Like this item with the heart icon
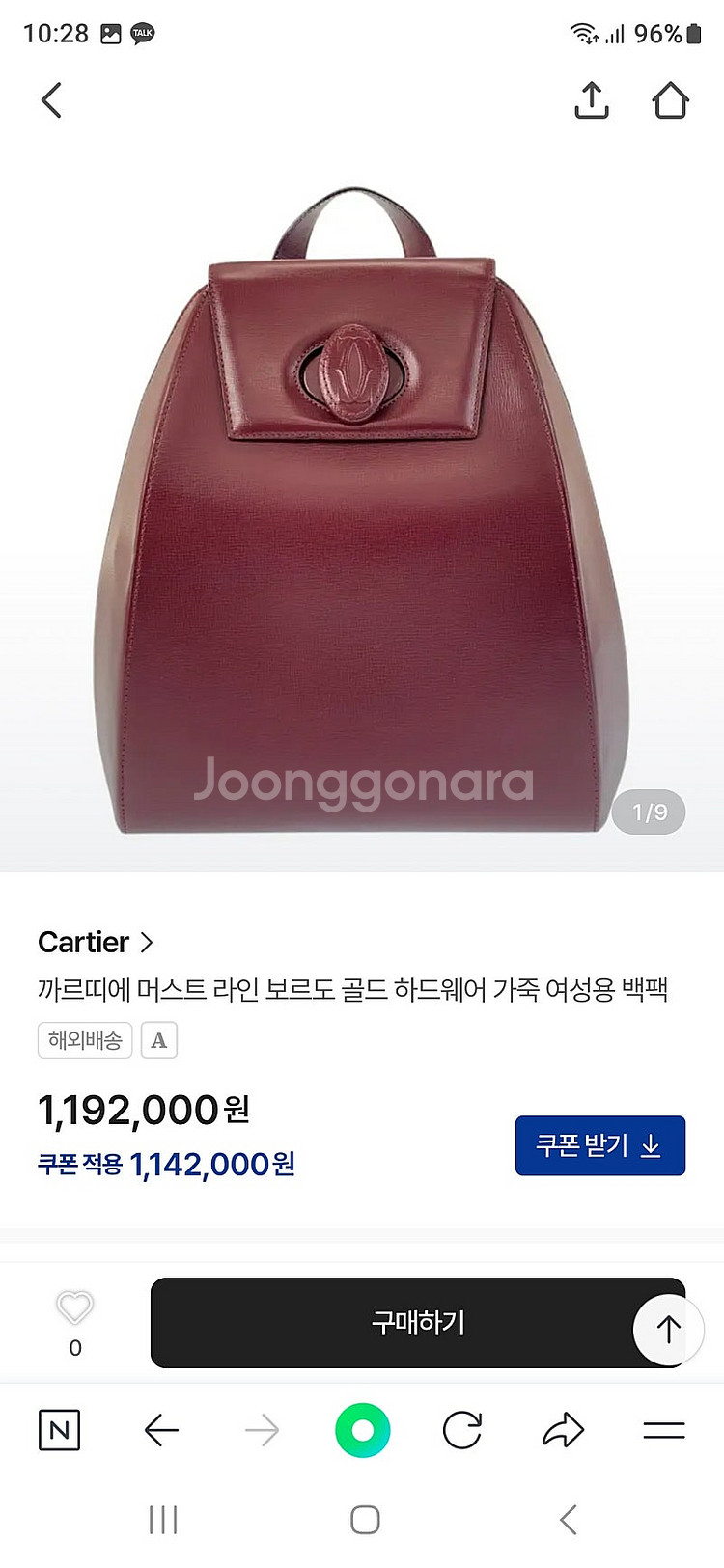The width and height of the screenshot is (724, 1568). click(74, 1307)
